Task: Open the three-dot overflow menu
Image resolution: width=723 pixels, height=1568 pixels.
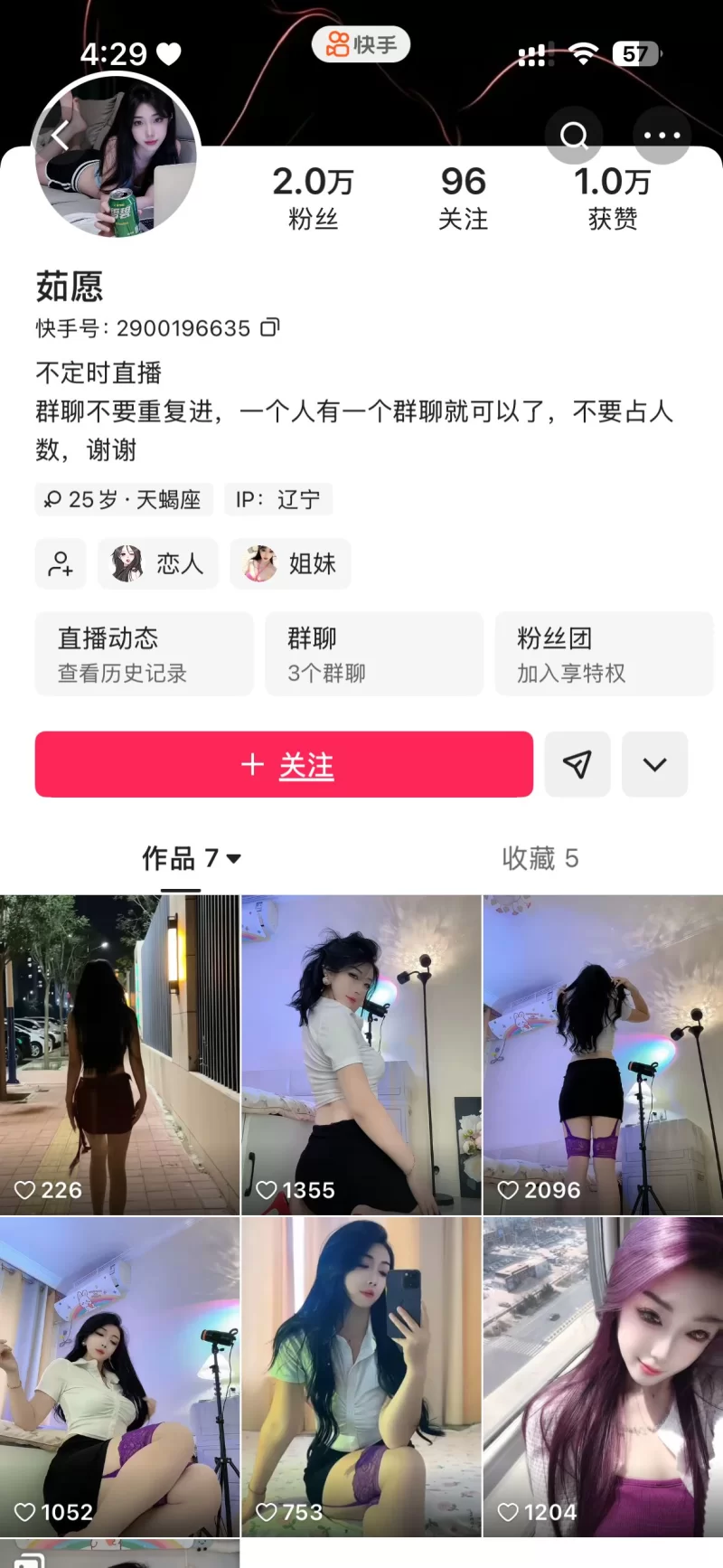Action: point(662,136)
